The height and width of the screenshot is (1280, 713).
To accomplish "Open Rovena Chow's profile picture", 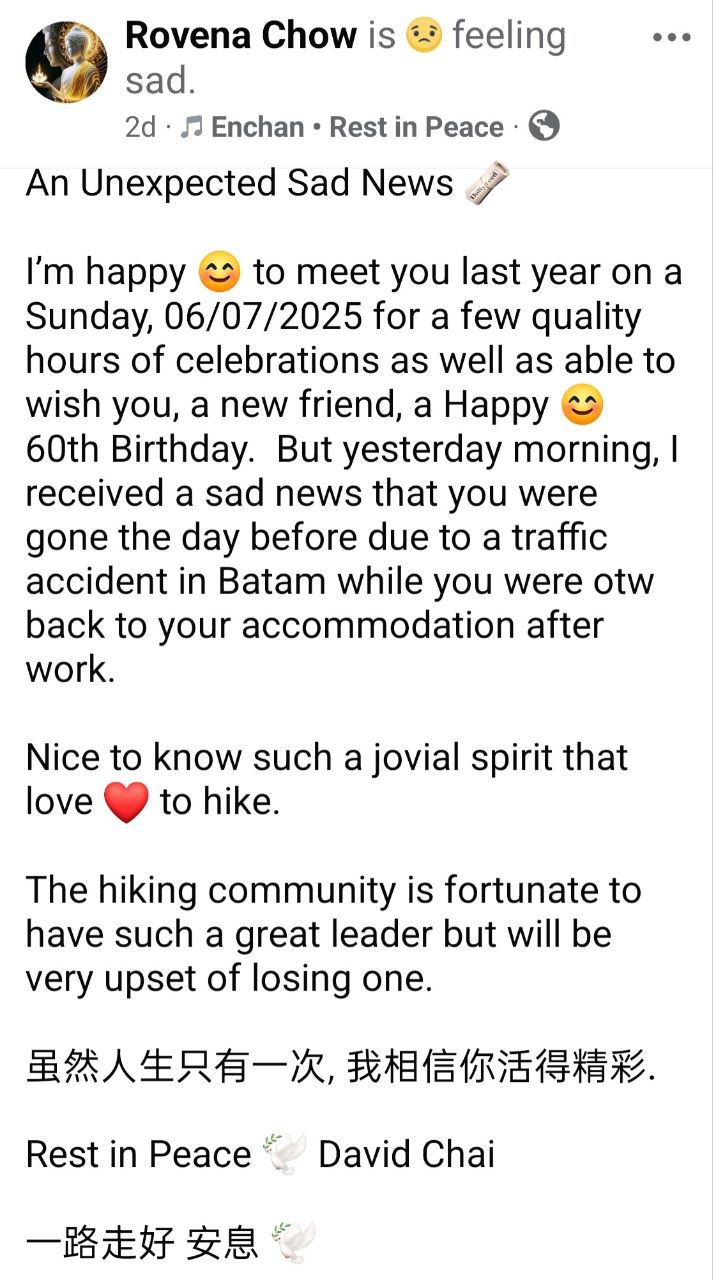I will (x=66, y=62).
